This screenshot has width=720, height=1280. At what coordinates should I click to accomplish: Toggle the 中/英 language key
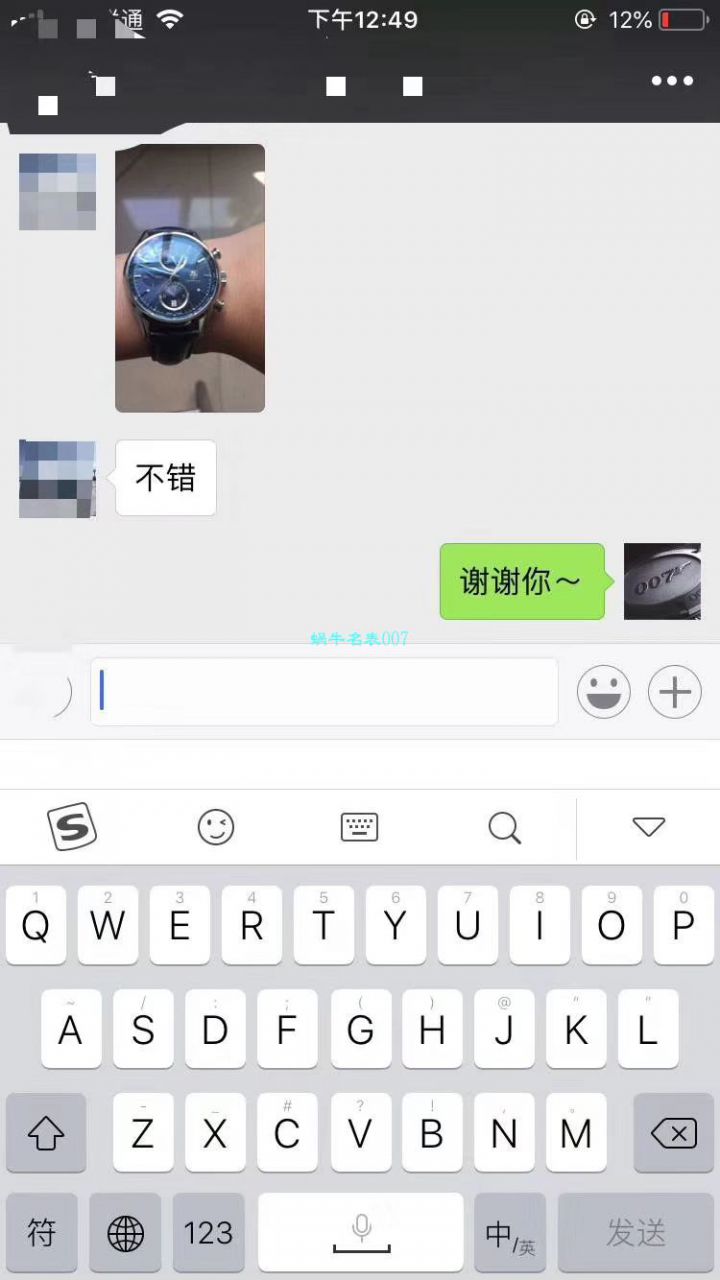click(x=510, y=1233)
